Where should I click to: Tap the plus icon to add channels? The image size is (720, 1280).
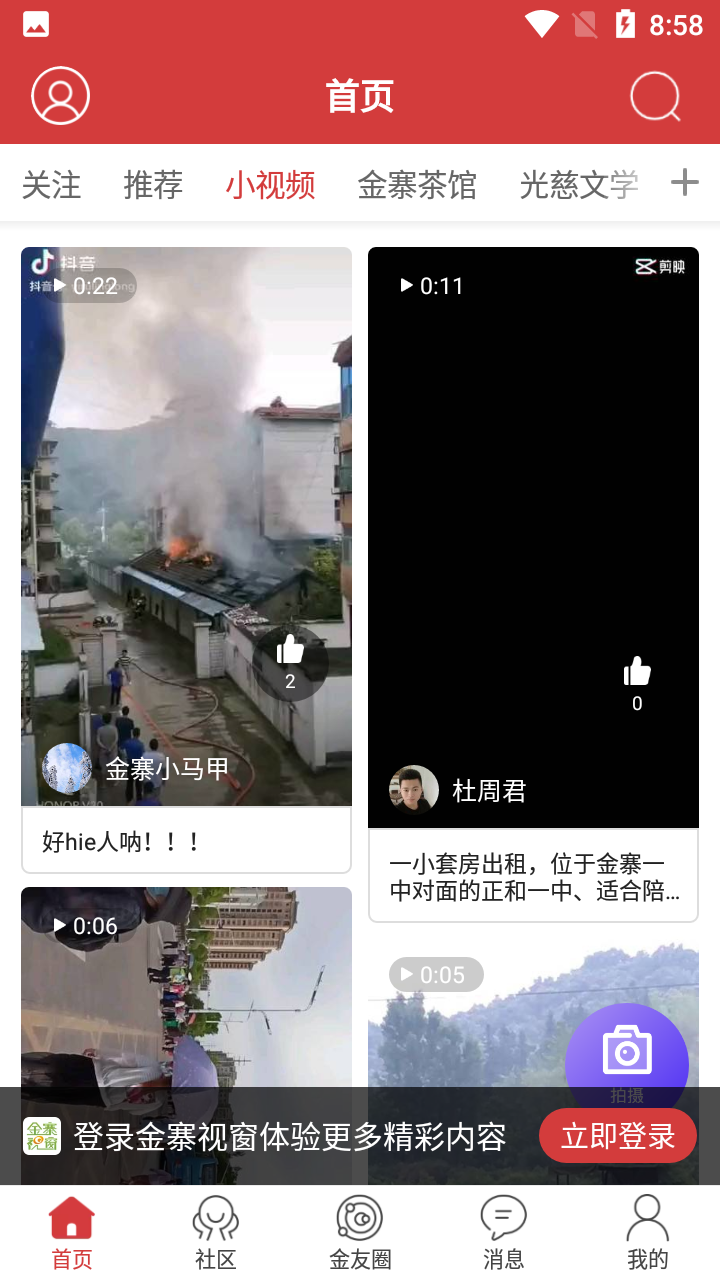[x=684, y=183]
